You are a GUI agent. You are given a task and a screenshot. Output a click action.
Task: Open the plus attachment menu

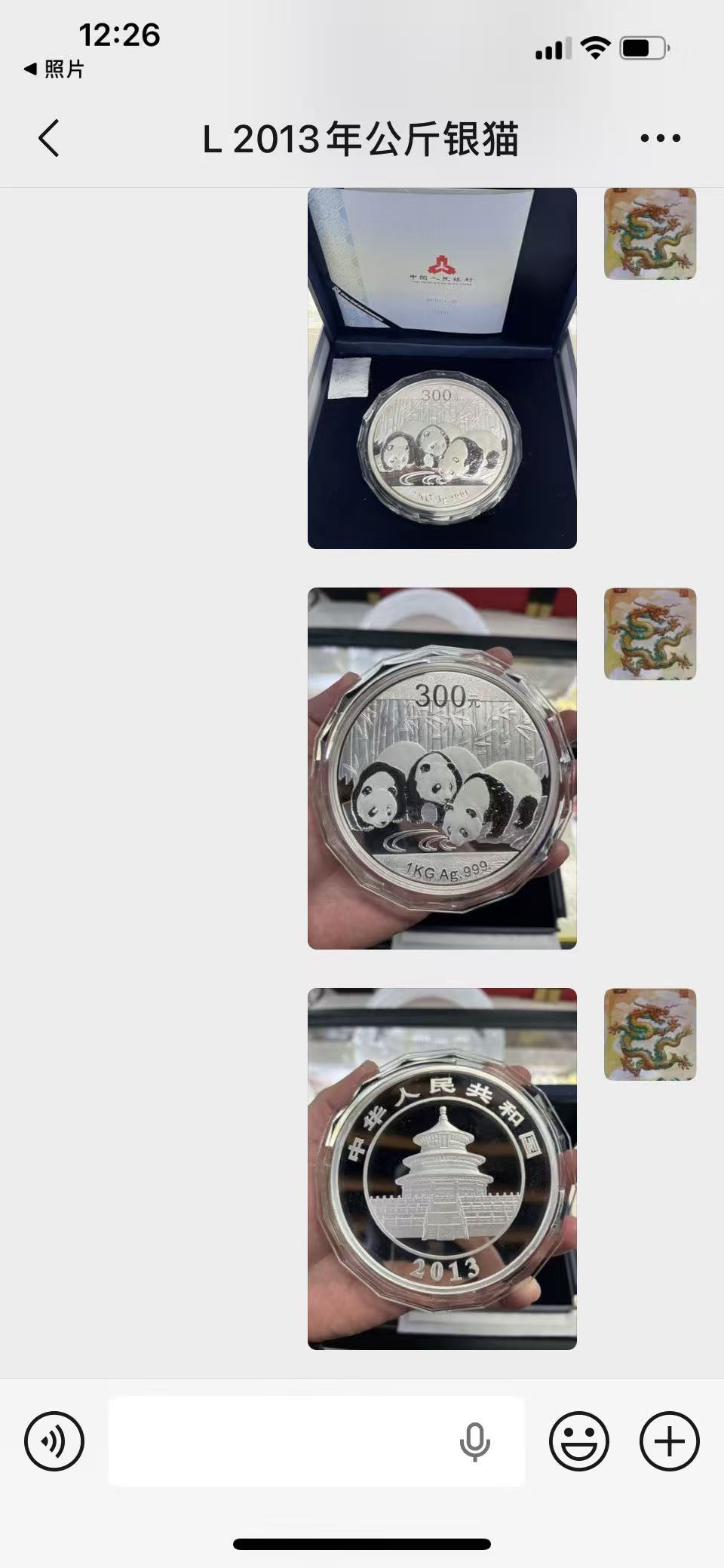669,1441
